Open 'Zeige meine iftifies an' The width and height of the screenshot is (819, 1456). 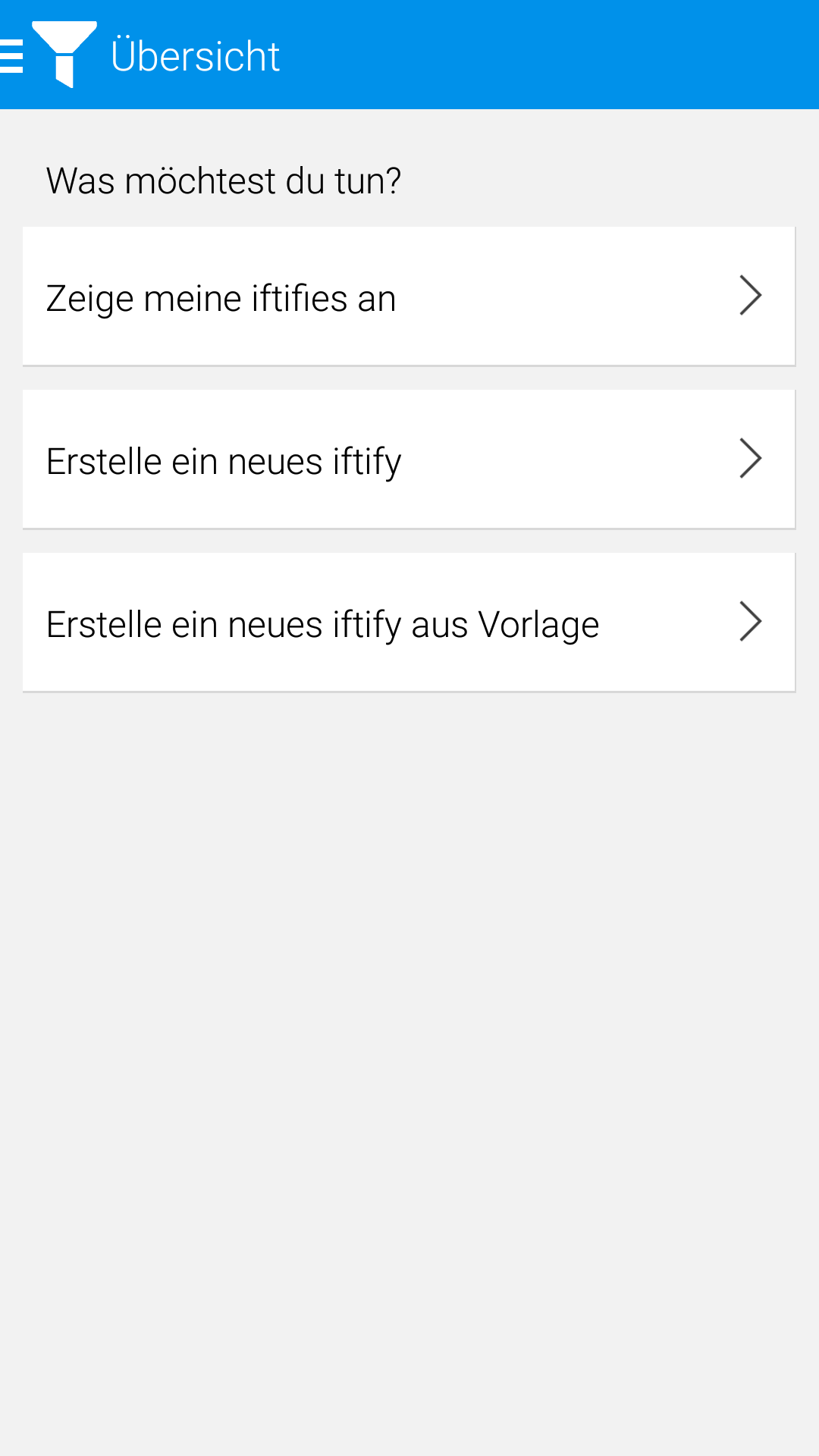tap(409, 296)
